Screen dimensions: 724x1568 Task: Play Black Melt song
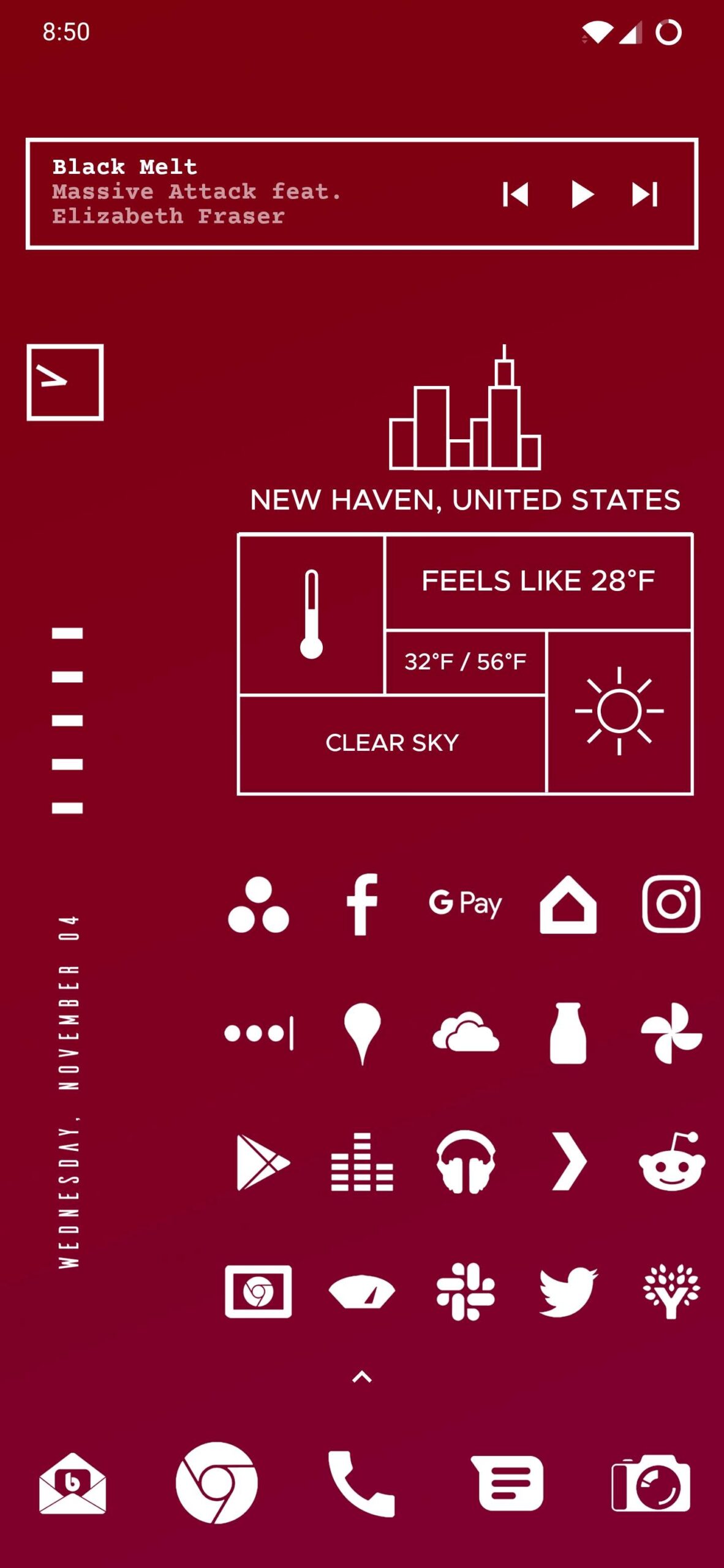coord(581,195)
